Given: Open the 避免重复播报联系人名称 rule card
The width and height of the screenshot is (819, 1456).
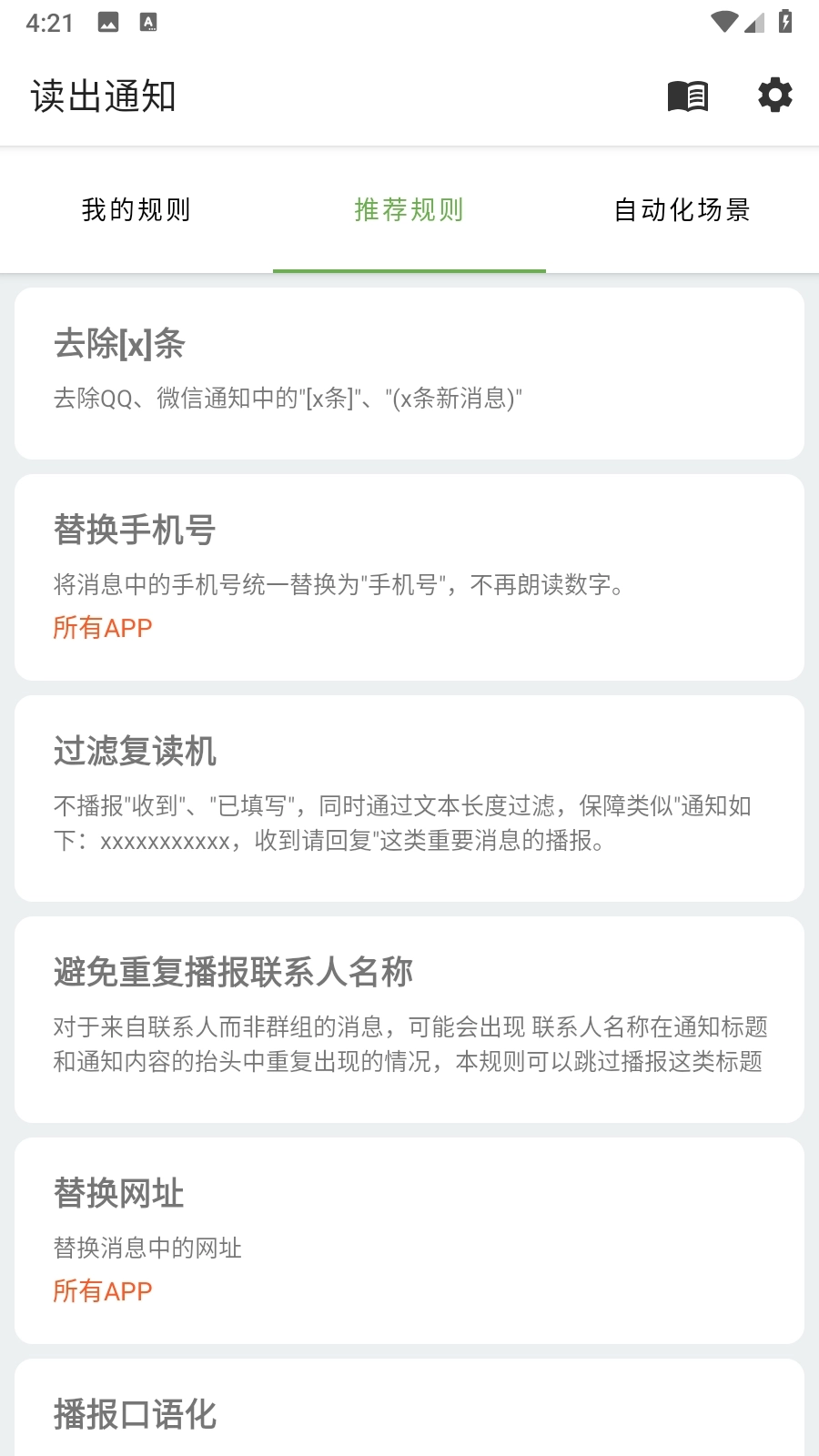Looking at the screenshot, I should (409, 1016).
